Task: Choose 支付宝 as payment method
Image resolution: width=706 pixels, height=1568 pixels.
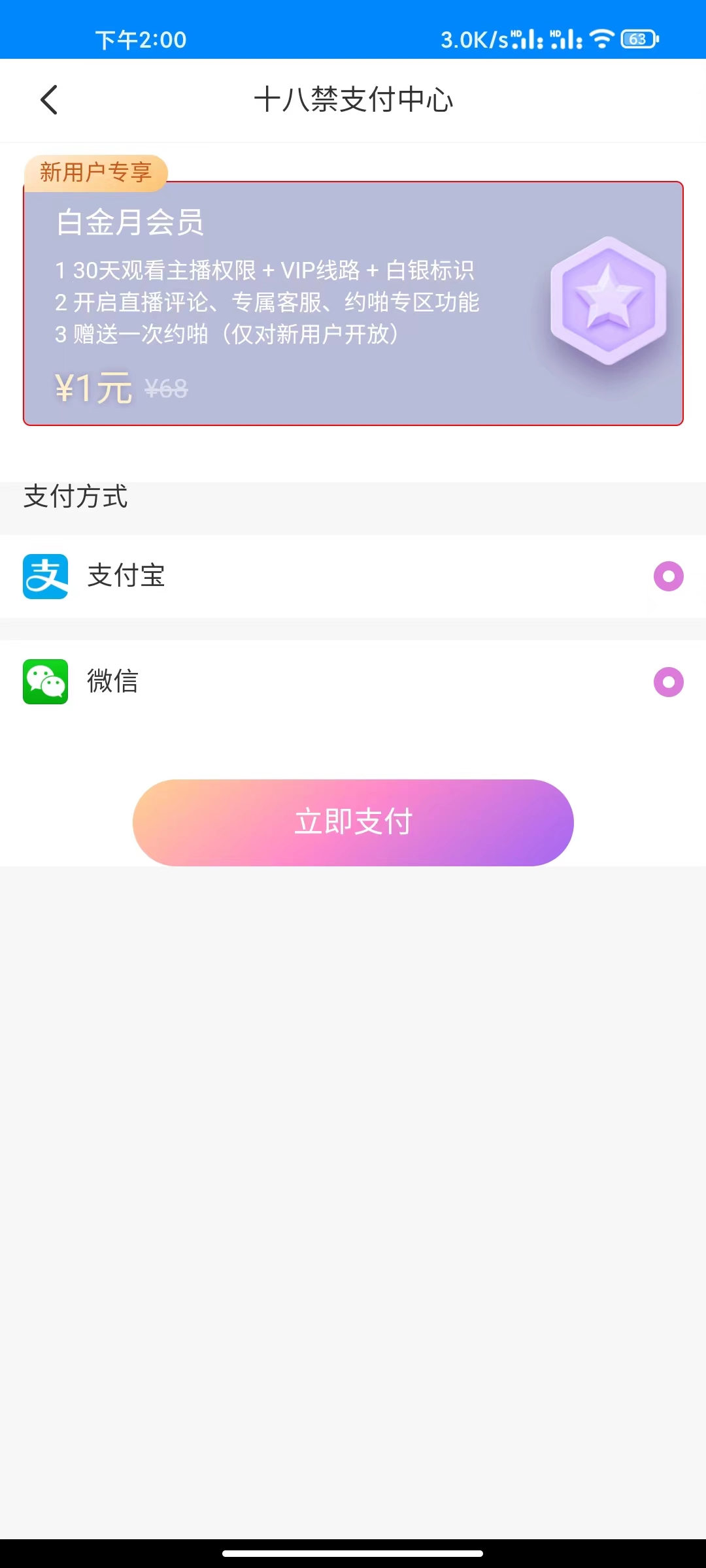Action: pyautogui.click(x=667, y=576)
